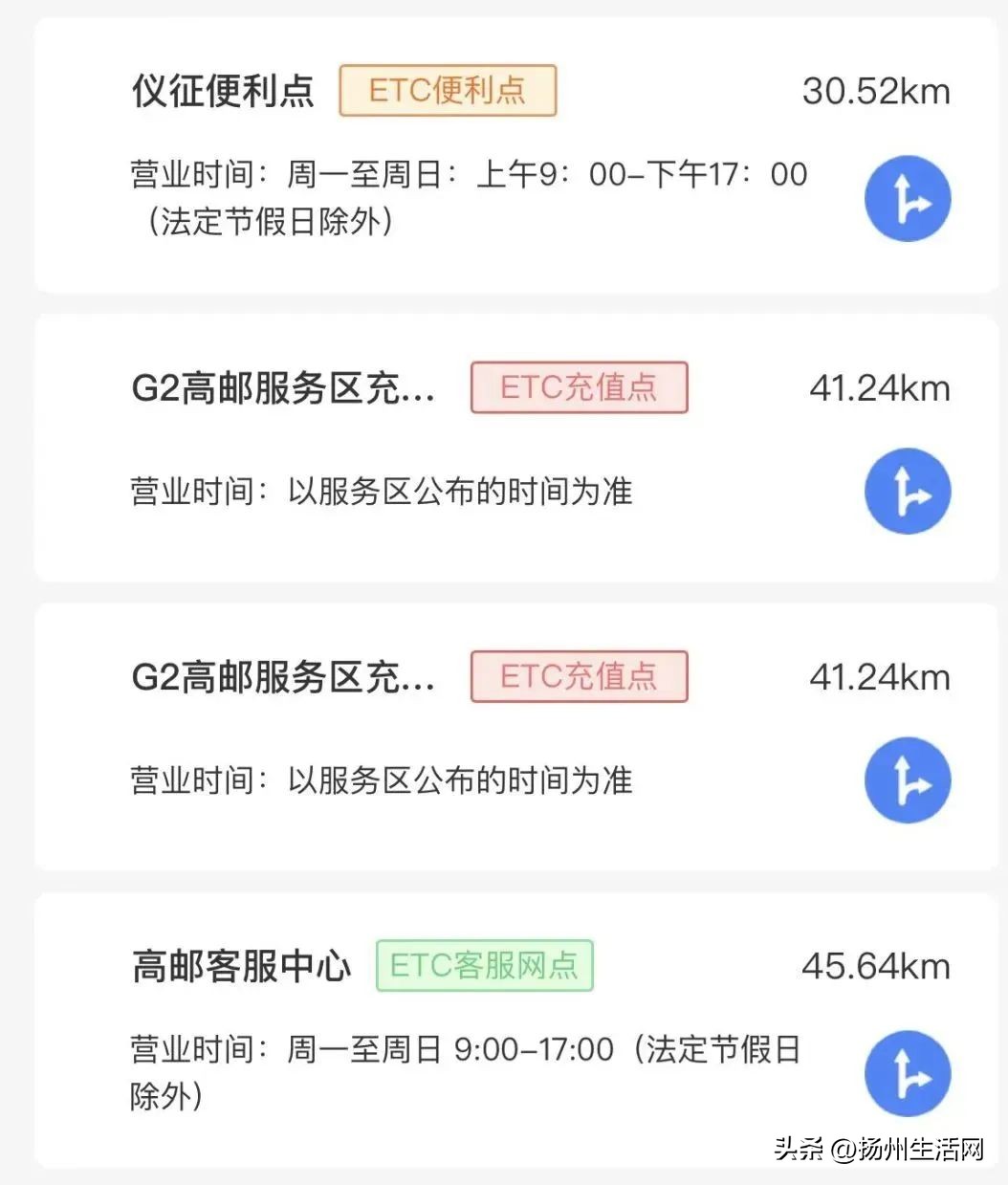Tap the 30.52km distance label
Image resolution: width=1008 pixels, height=1185 pixels.
click(875, 91)
